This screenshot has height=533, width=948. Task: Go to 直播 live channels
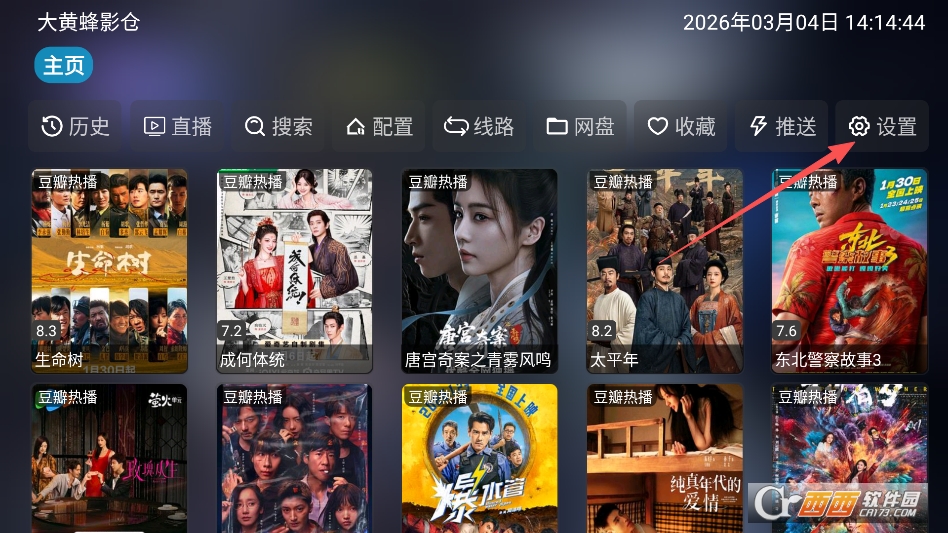point(179,126)
